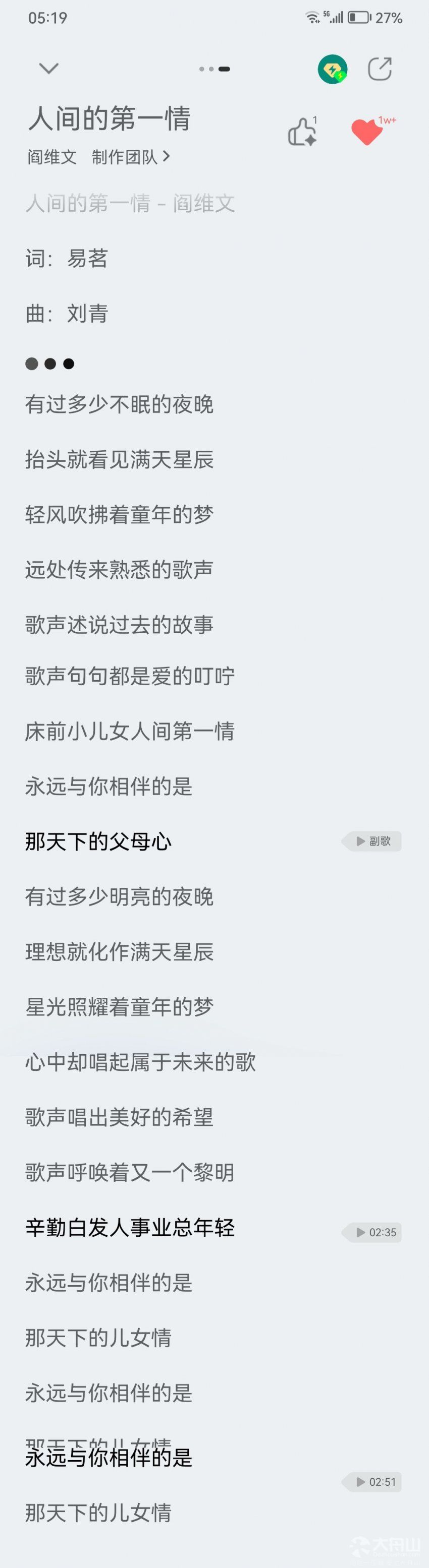Jump to lyric at 02:35
The width and height of the screenshot is (429, 1568).
[x=372, y=1233]
